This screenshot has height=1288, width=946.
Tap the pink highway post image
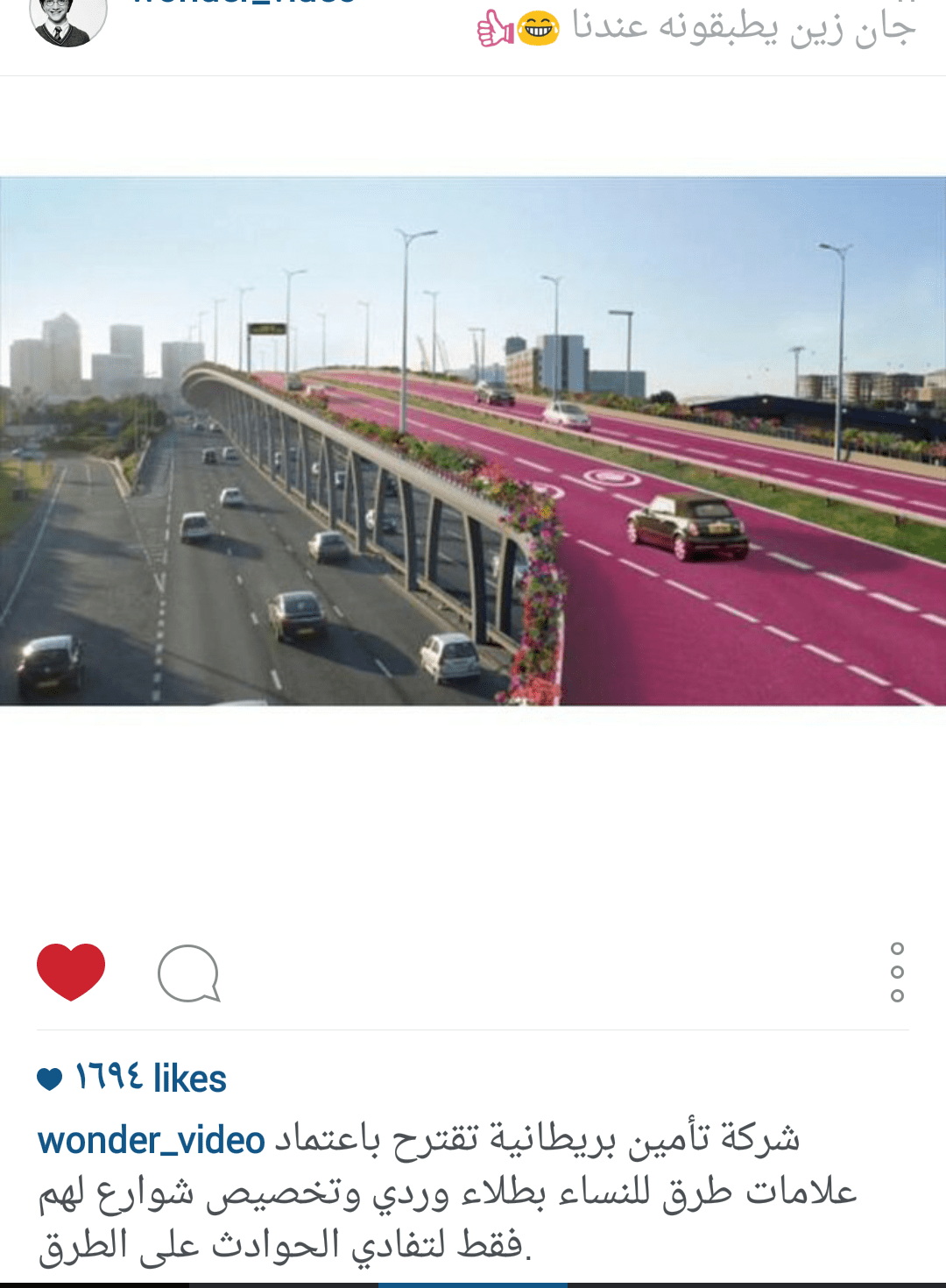pos(473,441)
